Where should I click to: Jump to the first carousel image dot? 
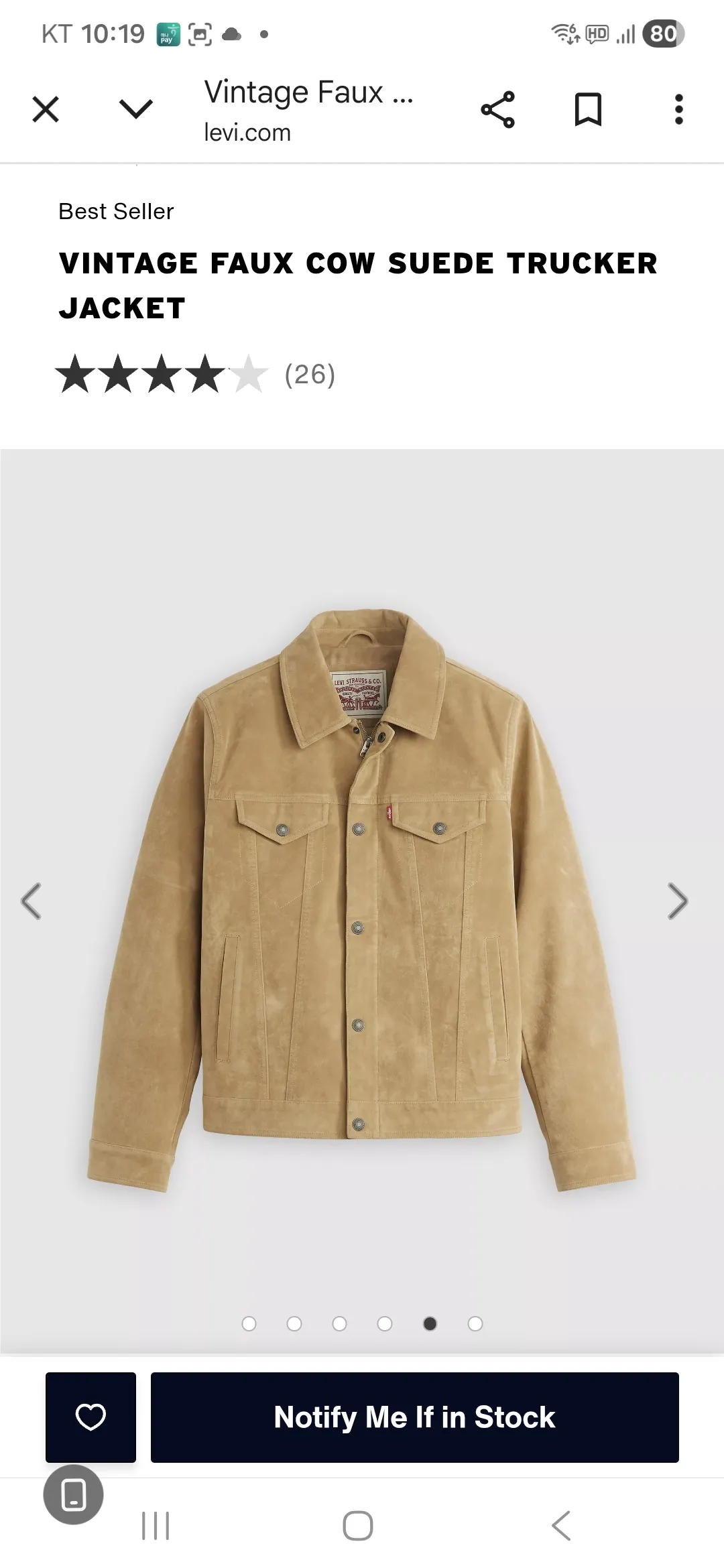click(x=249, y=1323)
